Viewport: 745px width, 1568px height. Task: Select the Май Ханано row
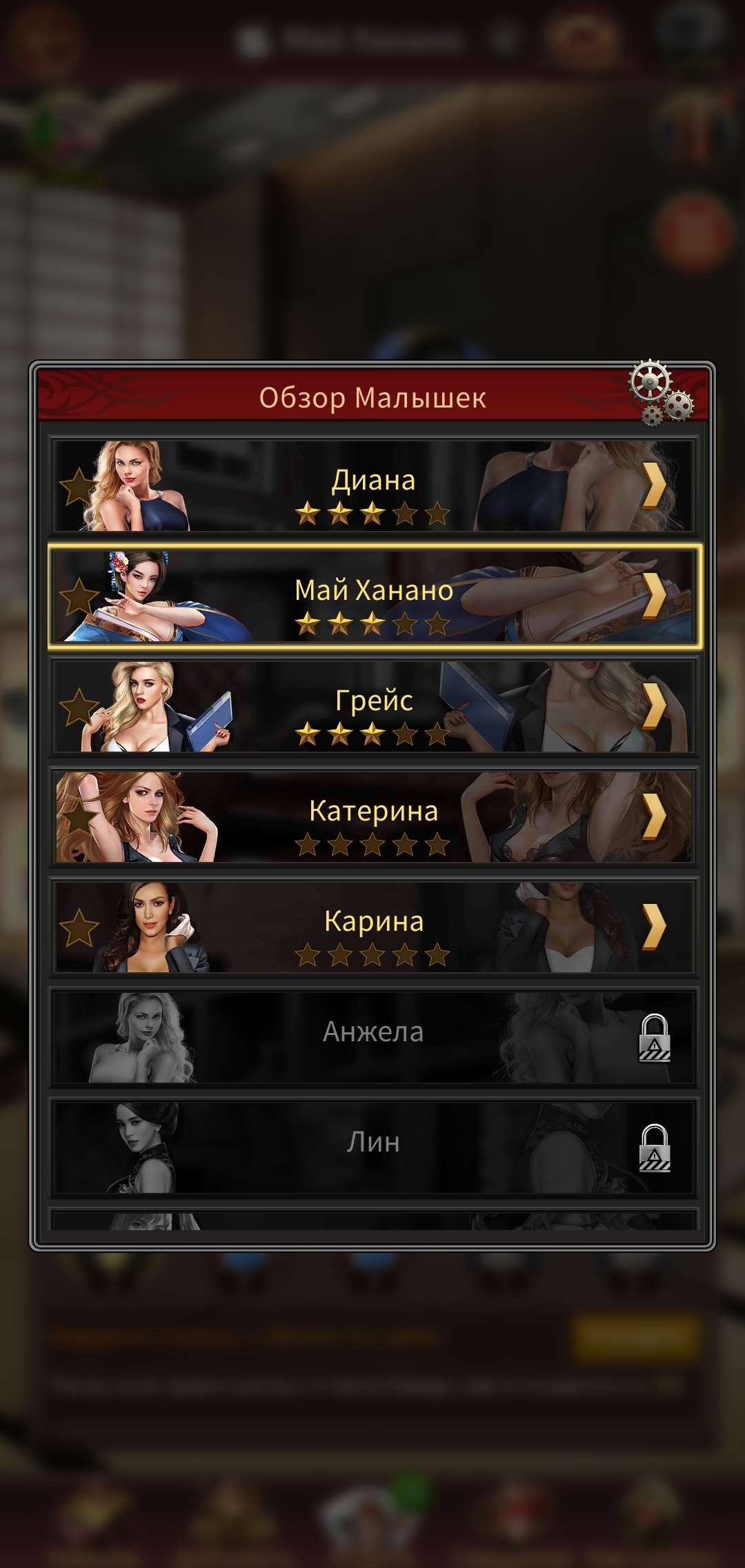[375, 596]
